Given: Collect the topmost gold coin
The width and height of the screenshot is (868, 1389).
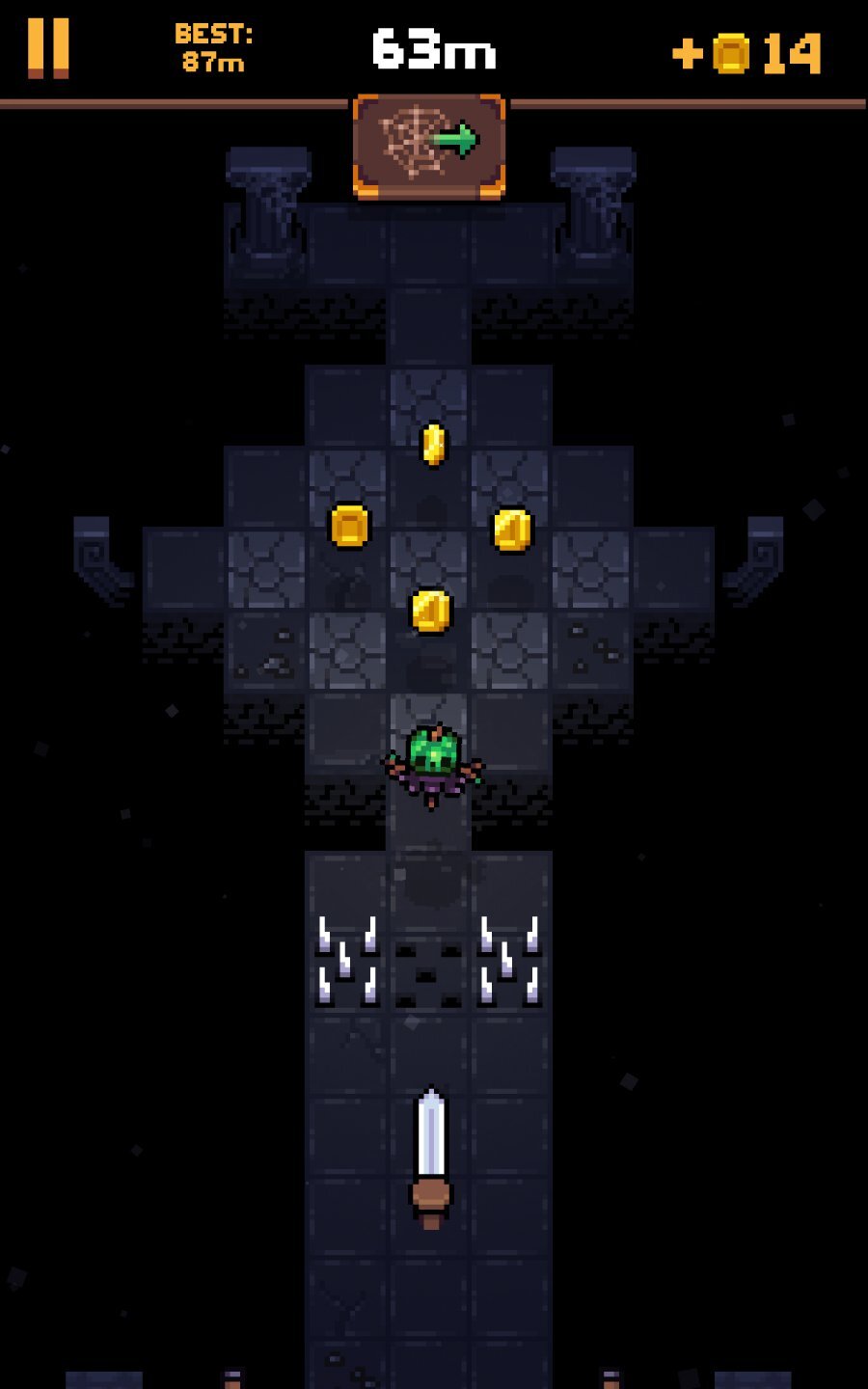Looking at the screenshot, I should tap(431, 446).
